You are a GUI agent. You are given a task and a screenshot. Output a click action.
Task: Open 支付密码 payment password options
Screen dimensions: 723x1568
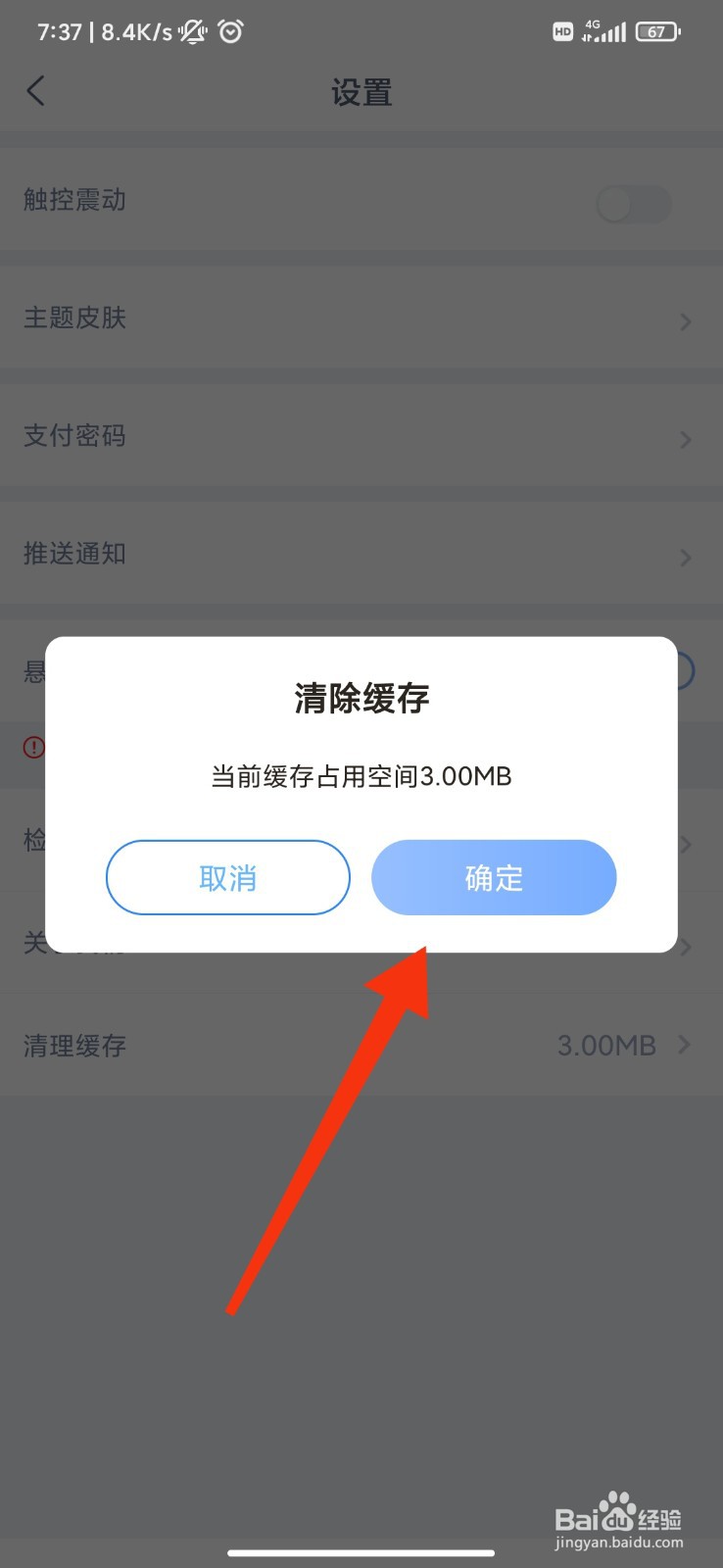coord(361,436)
